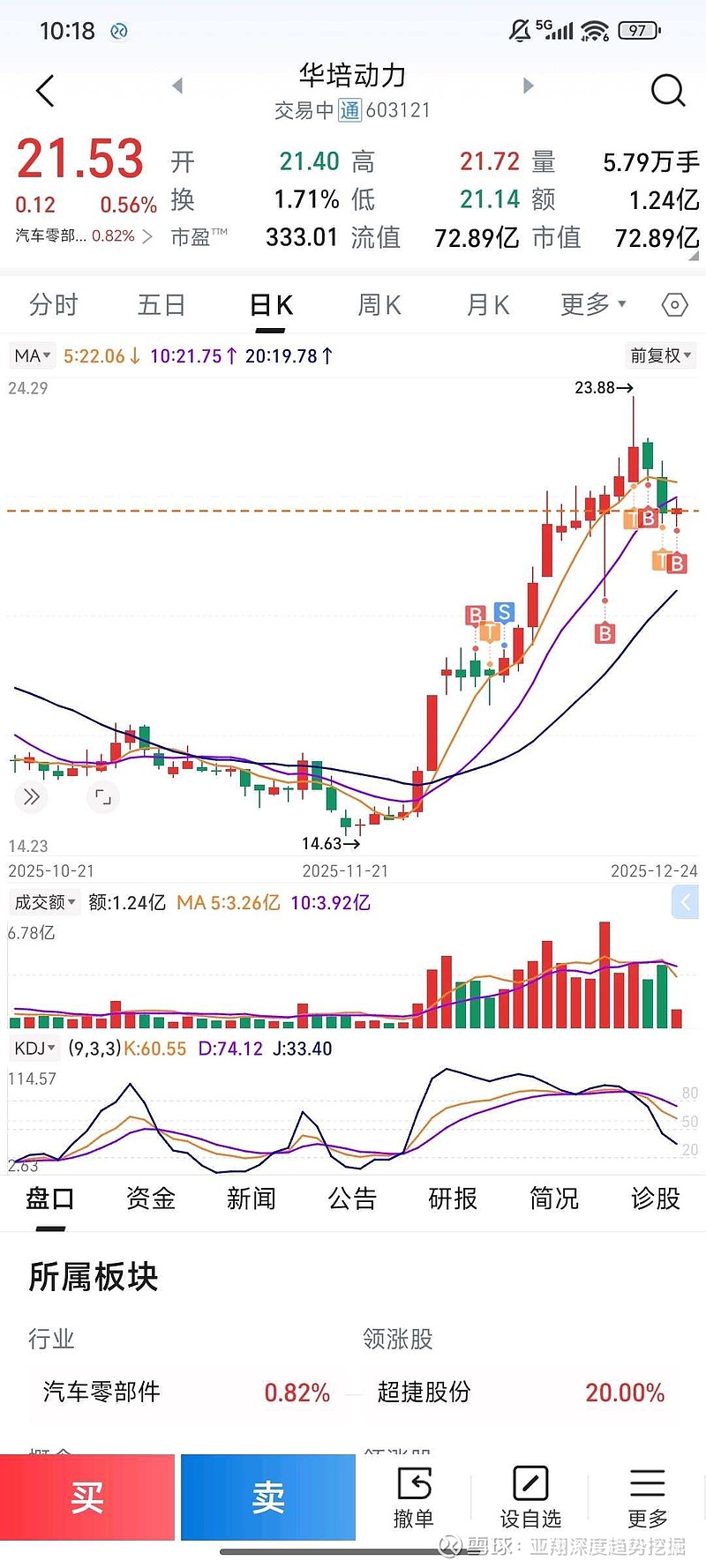Open the 资金 capital flow tab
This screenshot has height=1568, width=706.
pos(149,1198)
